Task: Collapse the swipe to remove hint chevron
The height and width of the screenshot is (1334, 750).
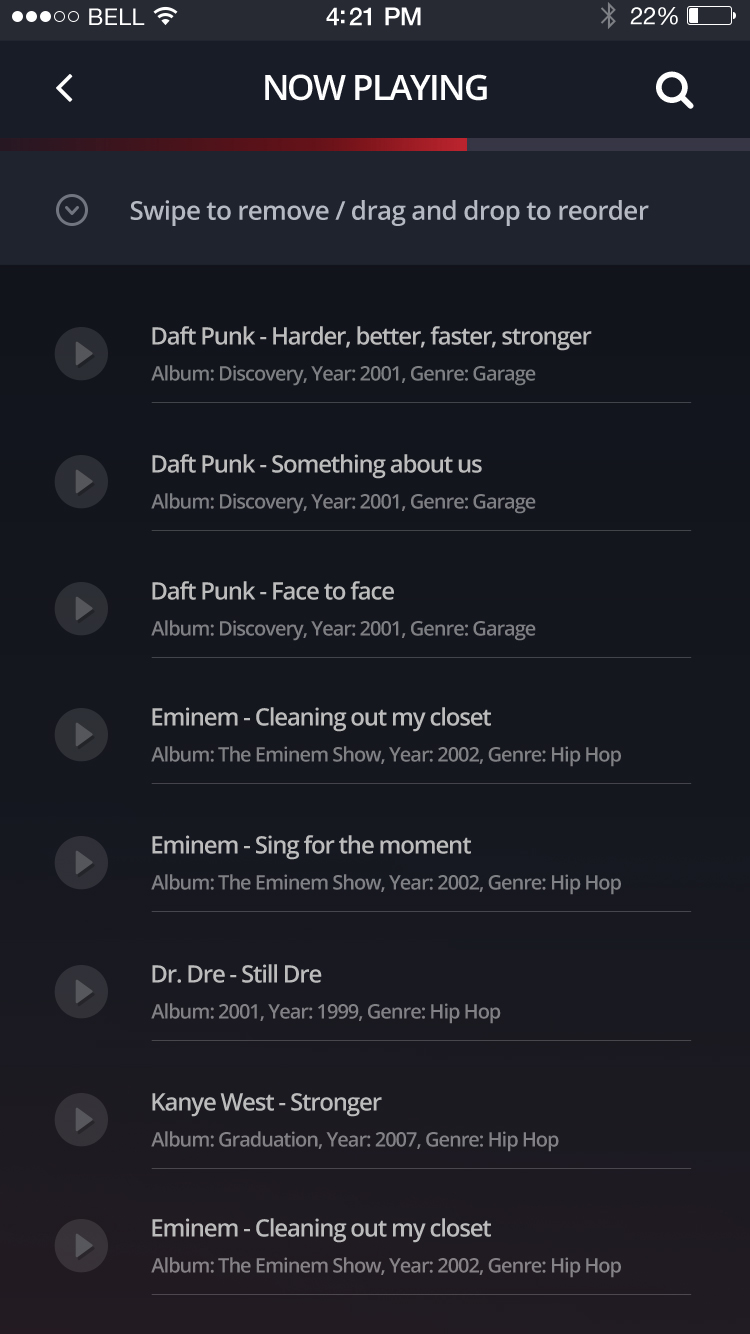Action: click(72, 211)
